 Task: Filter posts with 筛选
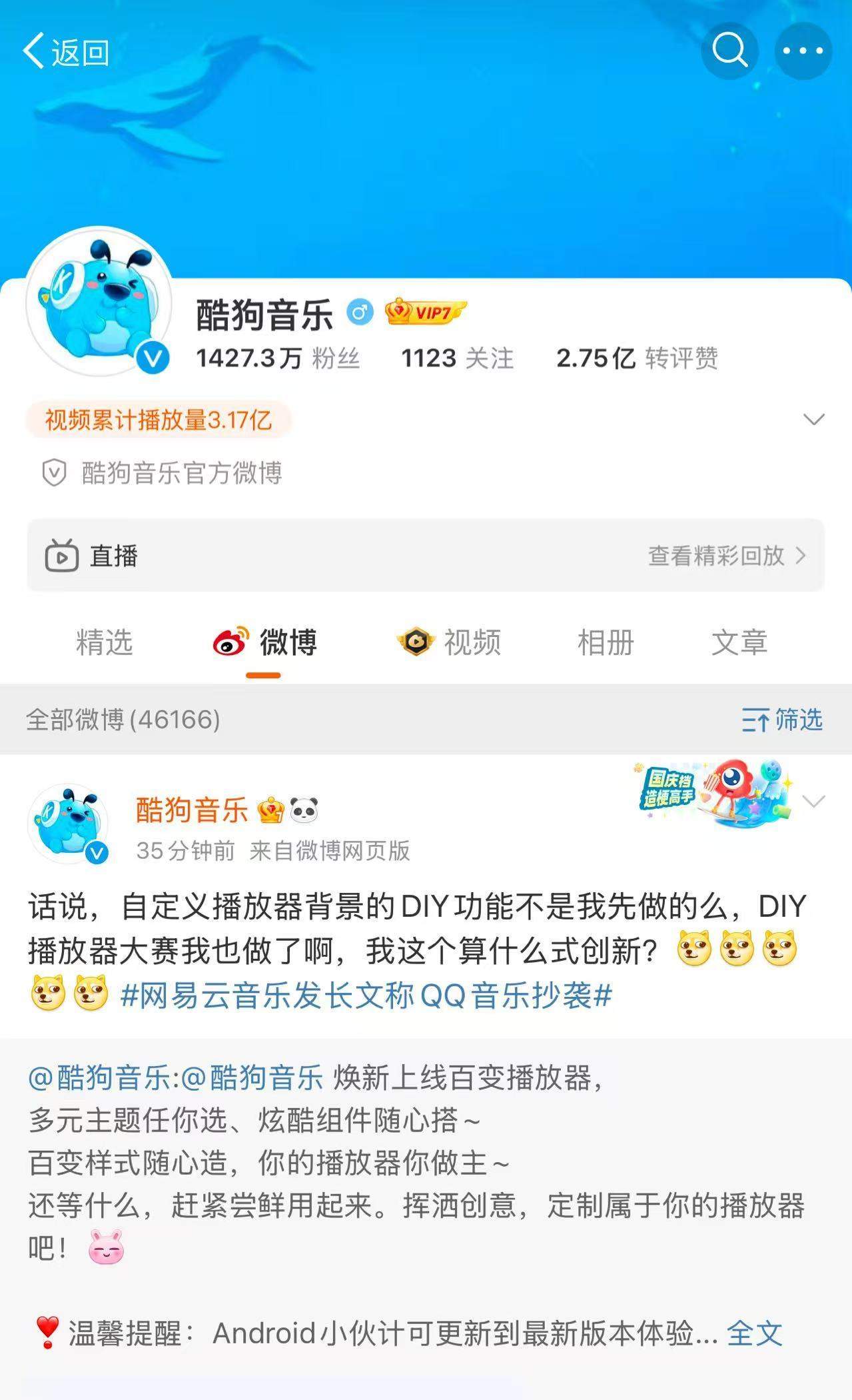782,720
